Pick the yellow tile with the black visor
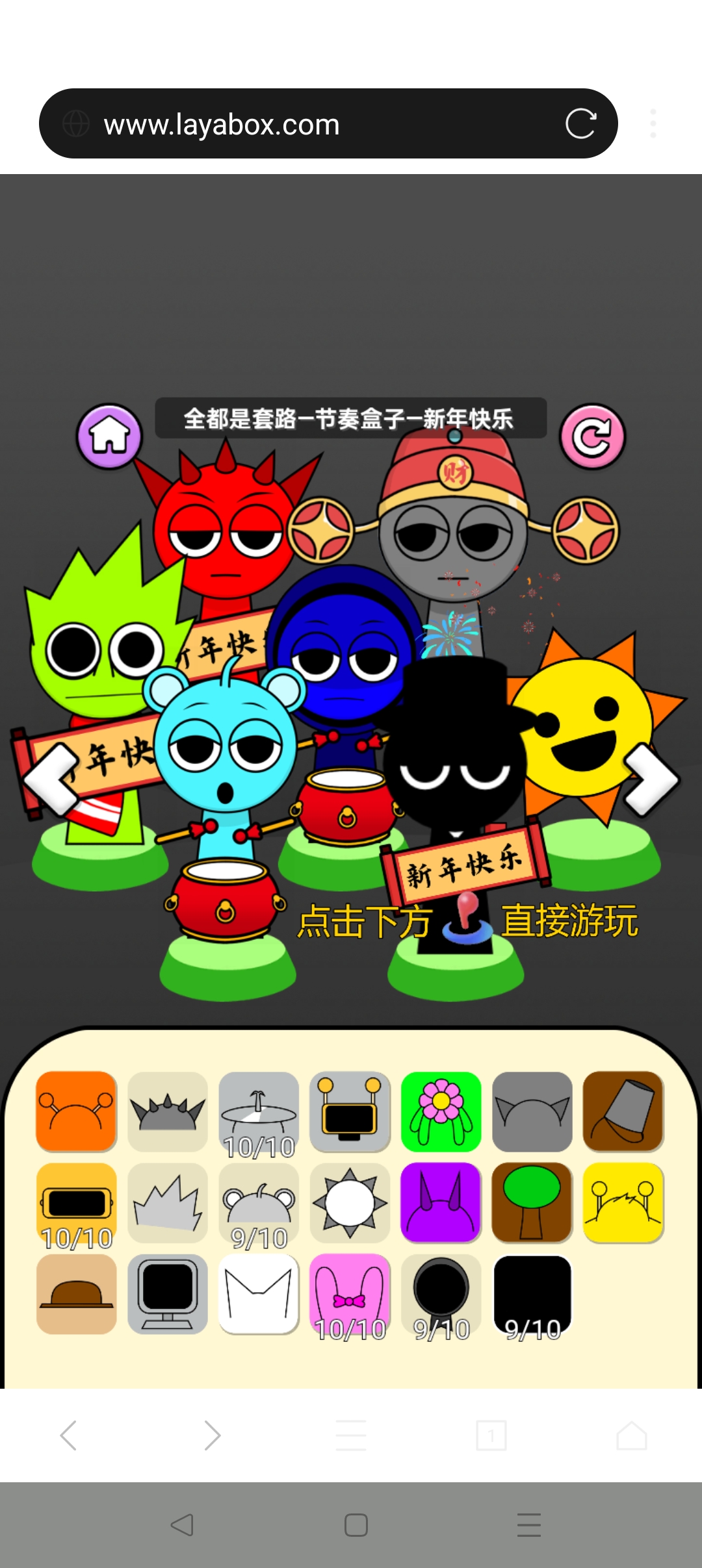Viewport: 702px width, 1568px height. pyautogui.click(x=77, y=1202)
